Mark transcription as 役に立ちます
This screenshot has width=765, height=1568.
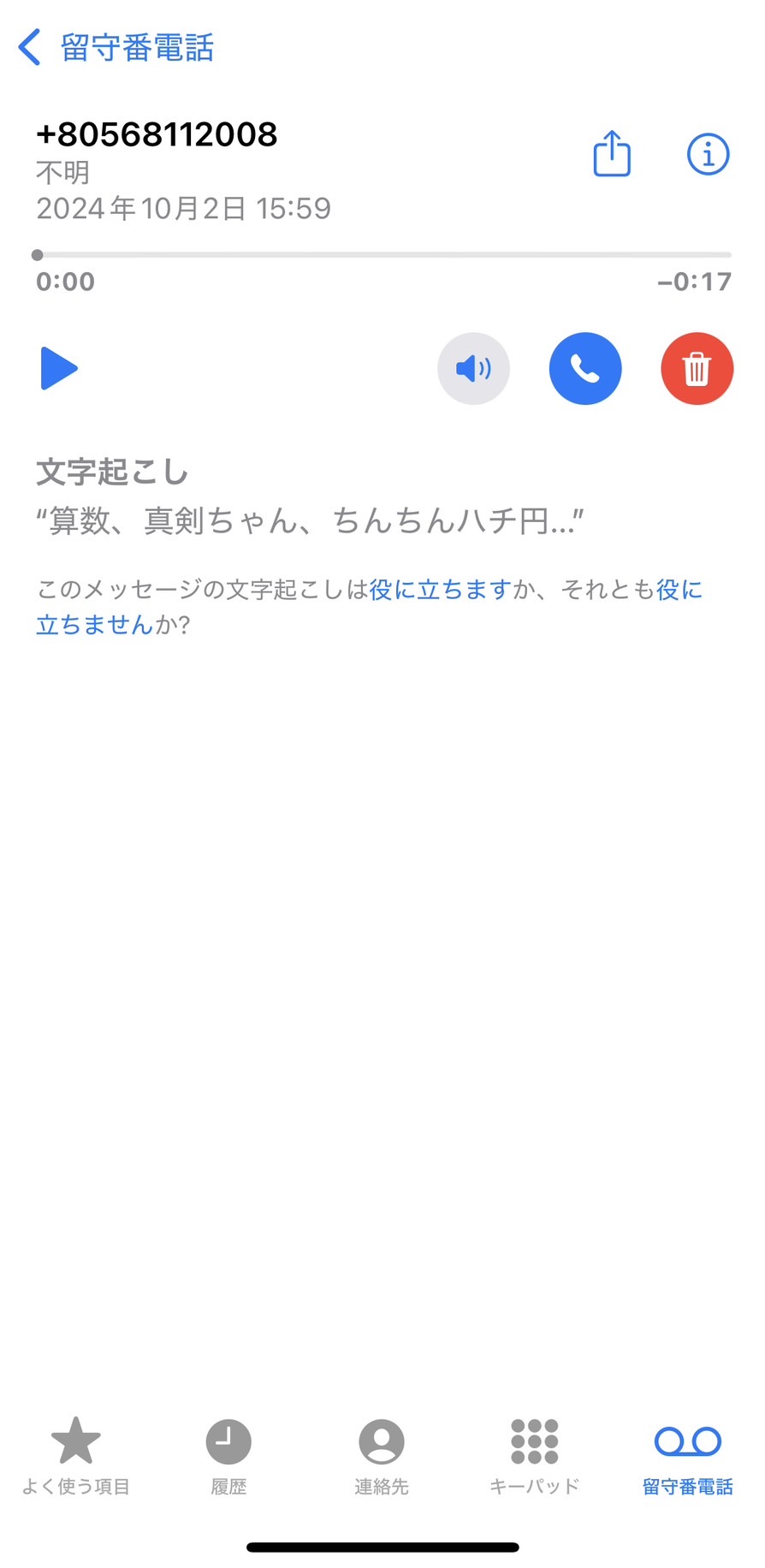pos(441,589)
